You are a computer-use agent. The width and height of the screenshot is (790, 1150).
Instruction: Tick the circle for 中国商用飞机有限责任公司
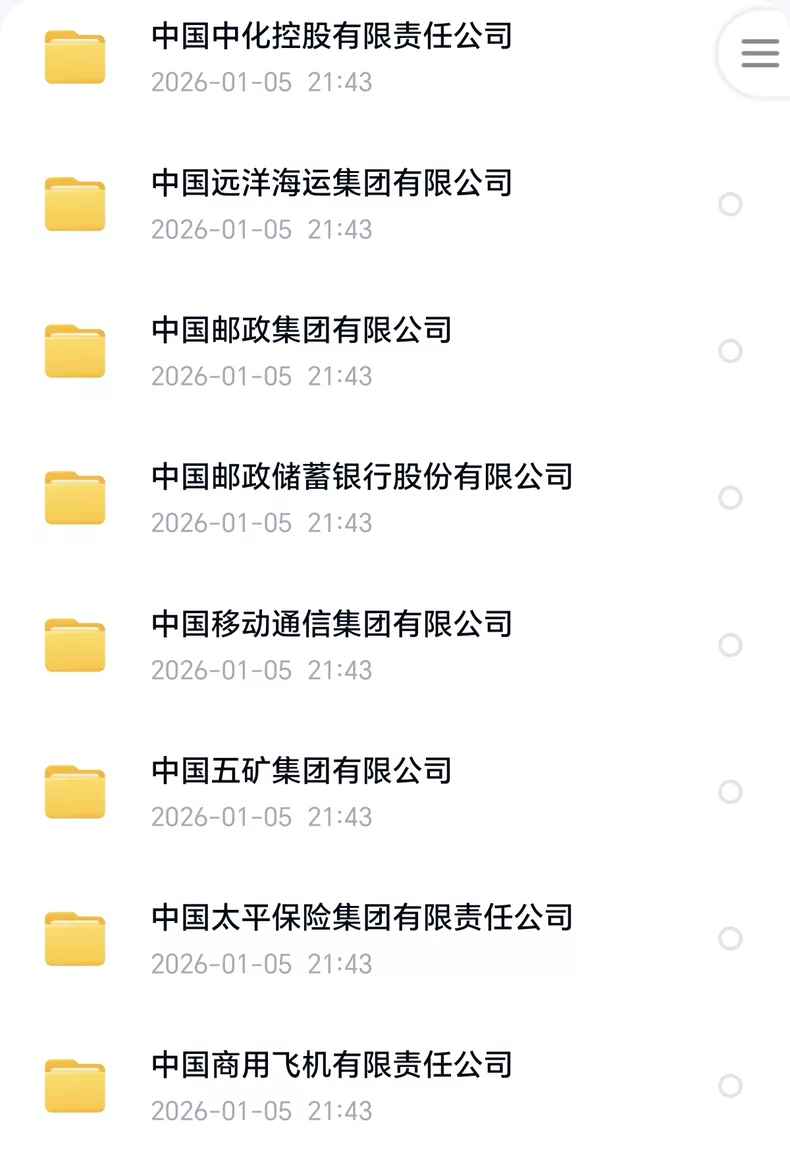pos(731,1085)
